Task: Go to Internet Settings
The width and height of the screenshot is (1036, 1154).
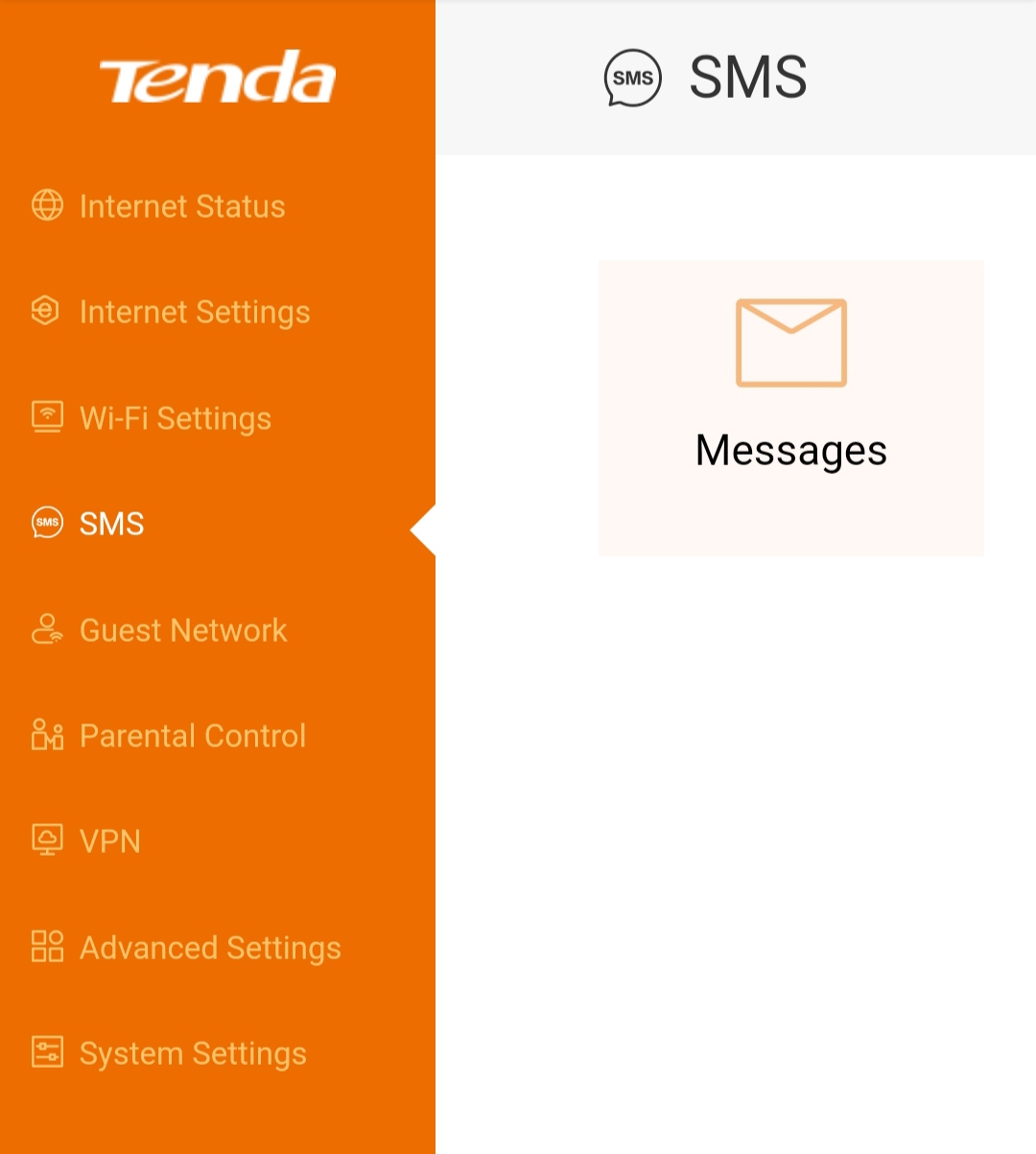Action: (194, 312)
